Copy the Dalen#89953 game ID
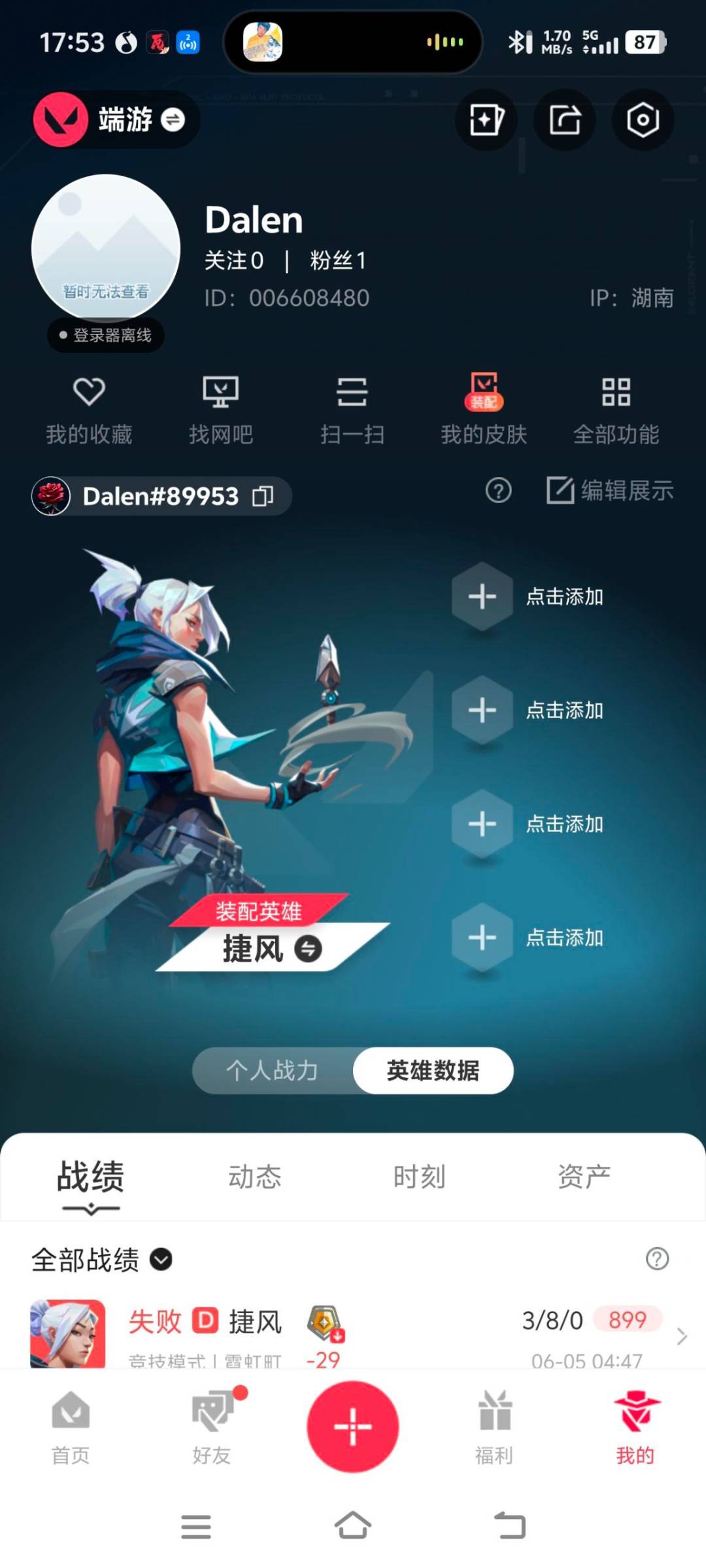This screenshot has width=706, height=1568. point(263,497)
